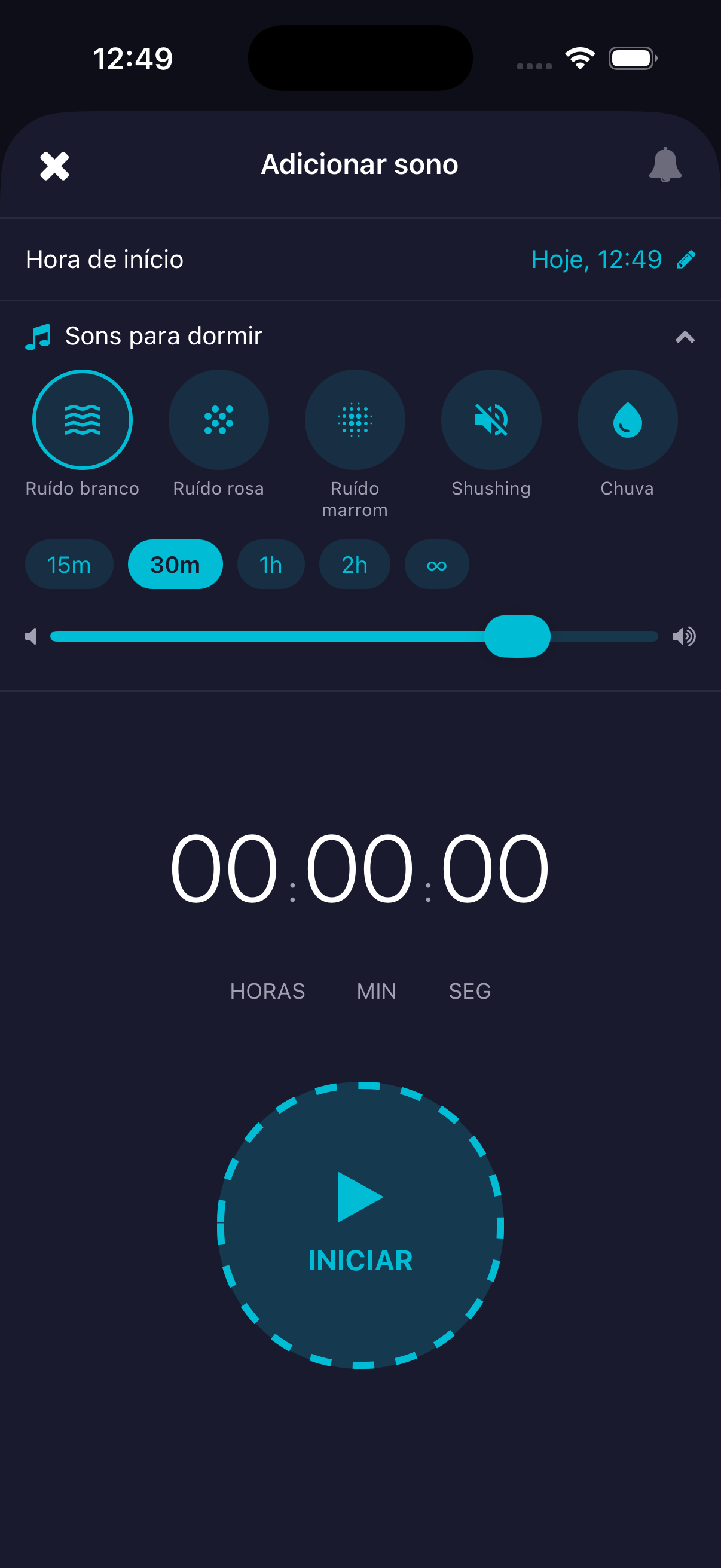Select the Ruído rosa sound icon
This screenshot has height=1568, width=721.
tap(218, 419)
